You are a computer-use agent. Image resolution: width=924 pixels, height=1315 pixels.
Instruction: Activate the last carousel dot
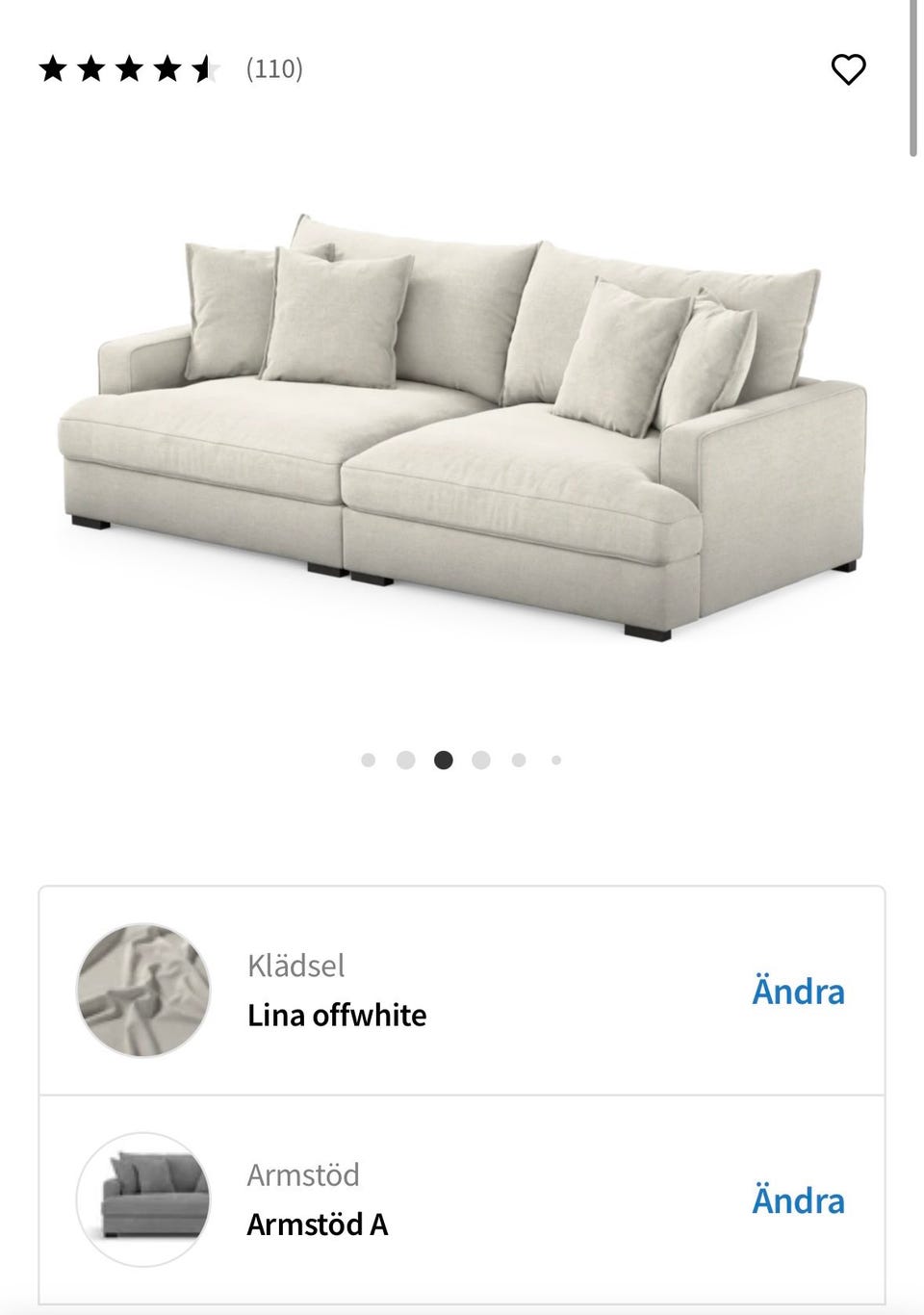coord(556,760)
